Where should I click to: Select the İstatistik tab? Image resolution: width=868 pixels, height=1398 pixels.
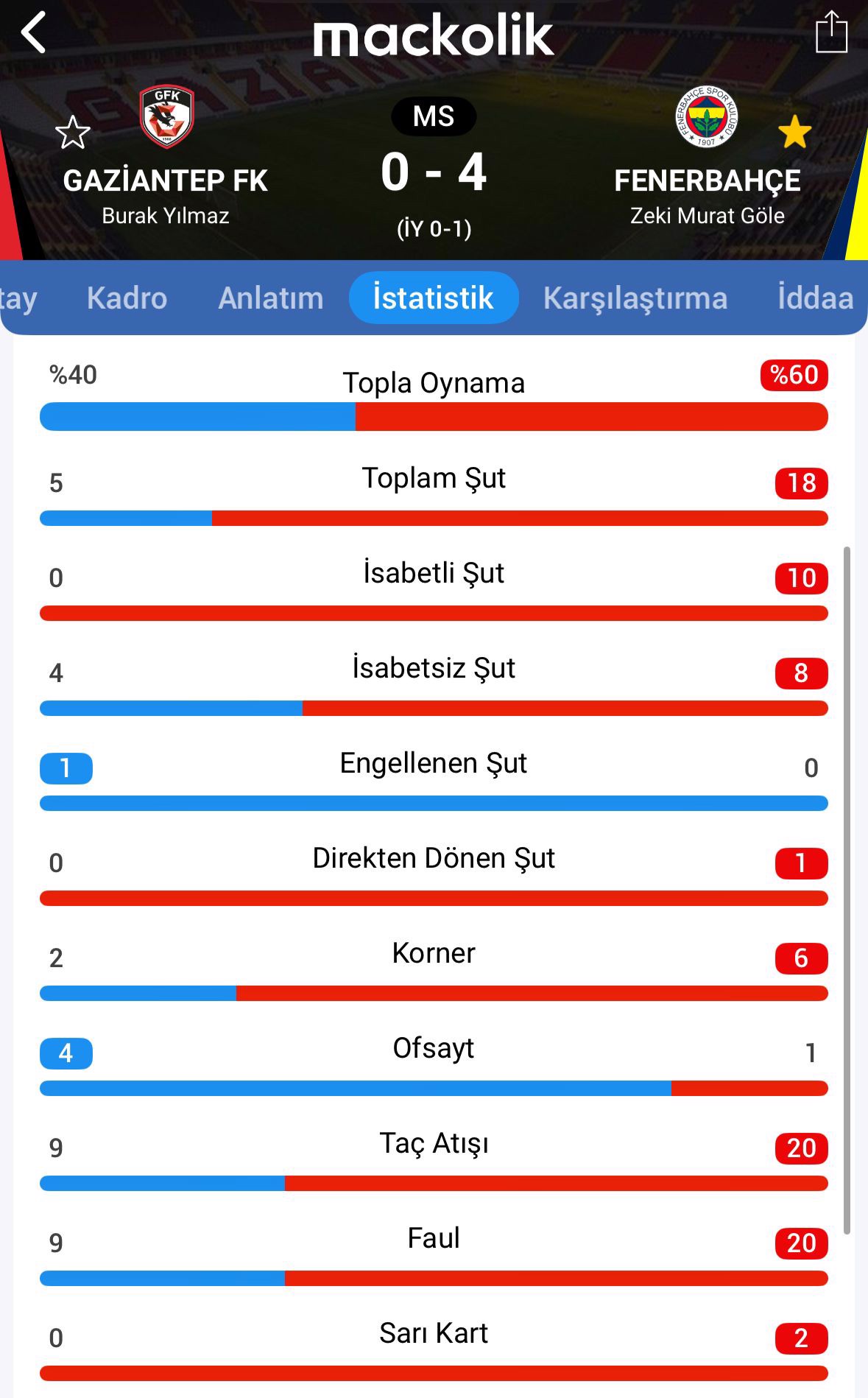click(x=434, y=298)
